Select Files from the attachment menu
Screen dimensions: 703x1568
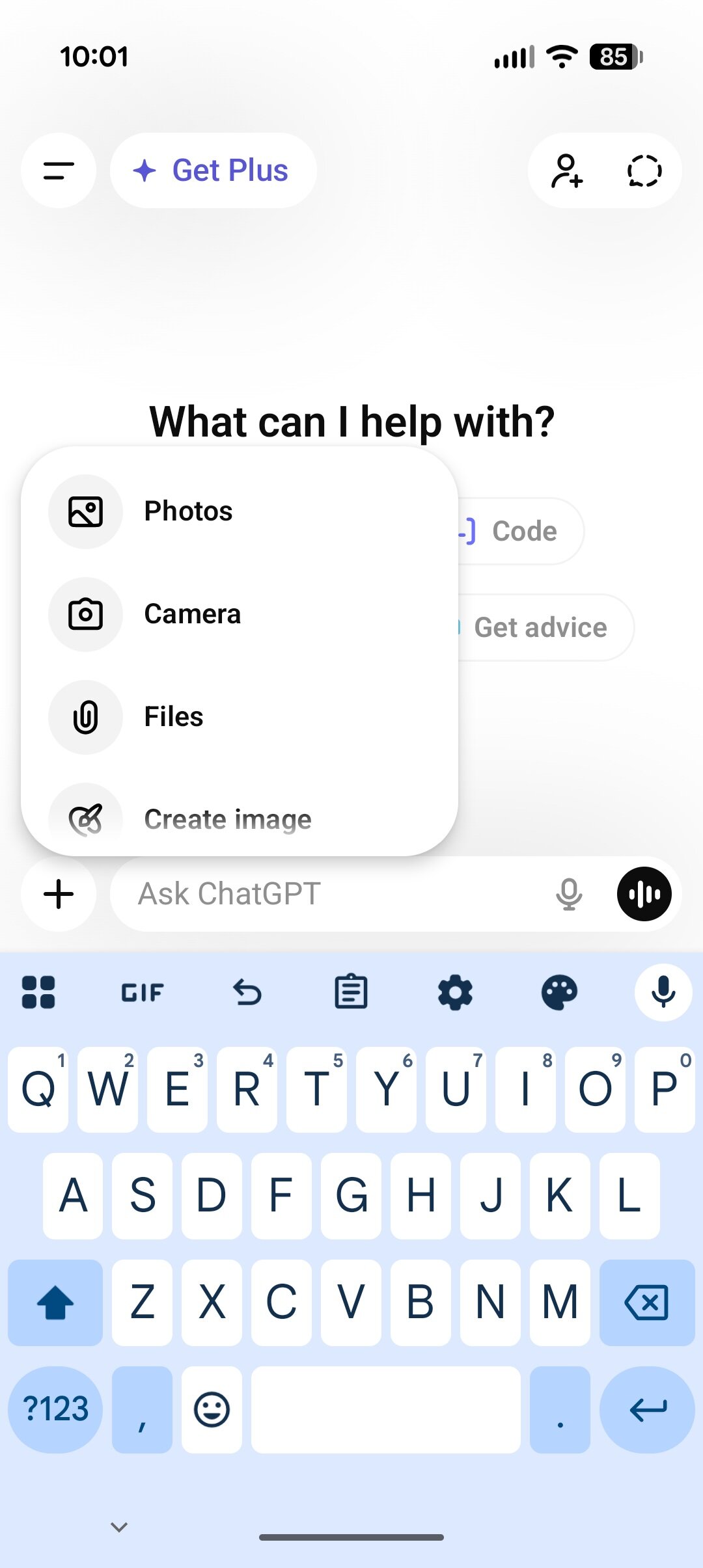[174, 717]
